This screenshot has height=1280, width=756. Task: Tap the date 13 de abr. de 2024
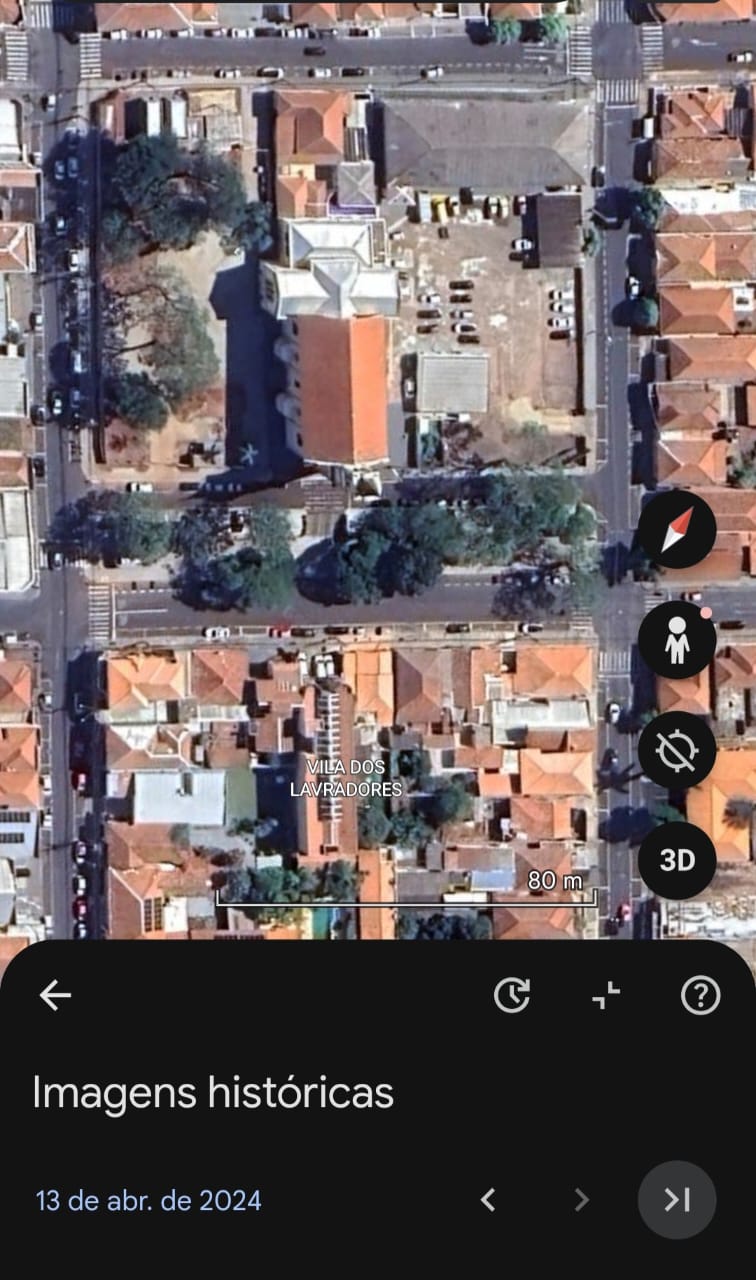coord(149,1200)
